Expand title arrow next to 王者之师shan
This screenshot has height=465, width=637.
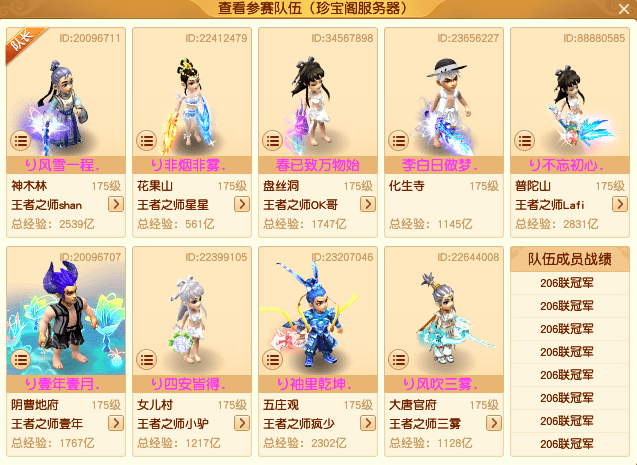[x=115, y=204]
